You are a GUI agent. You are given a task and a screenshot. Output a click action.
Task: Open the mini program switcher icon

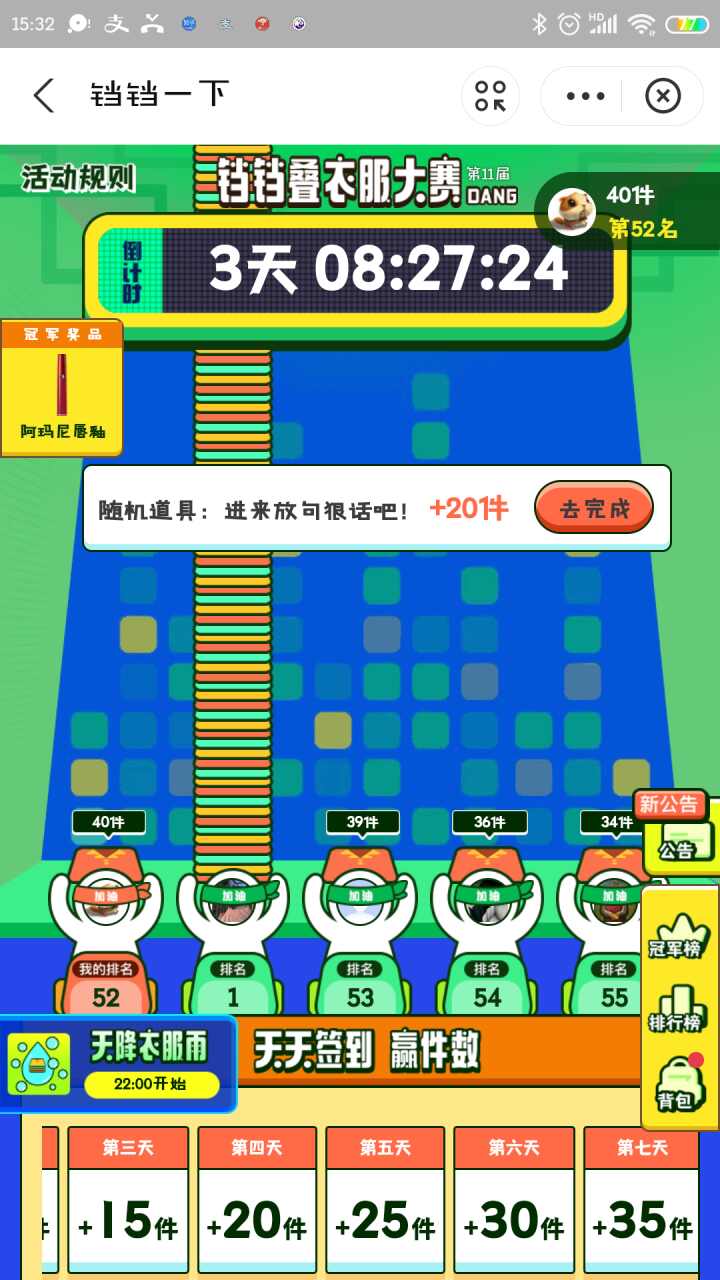tap(490, 96)
